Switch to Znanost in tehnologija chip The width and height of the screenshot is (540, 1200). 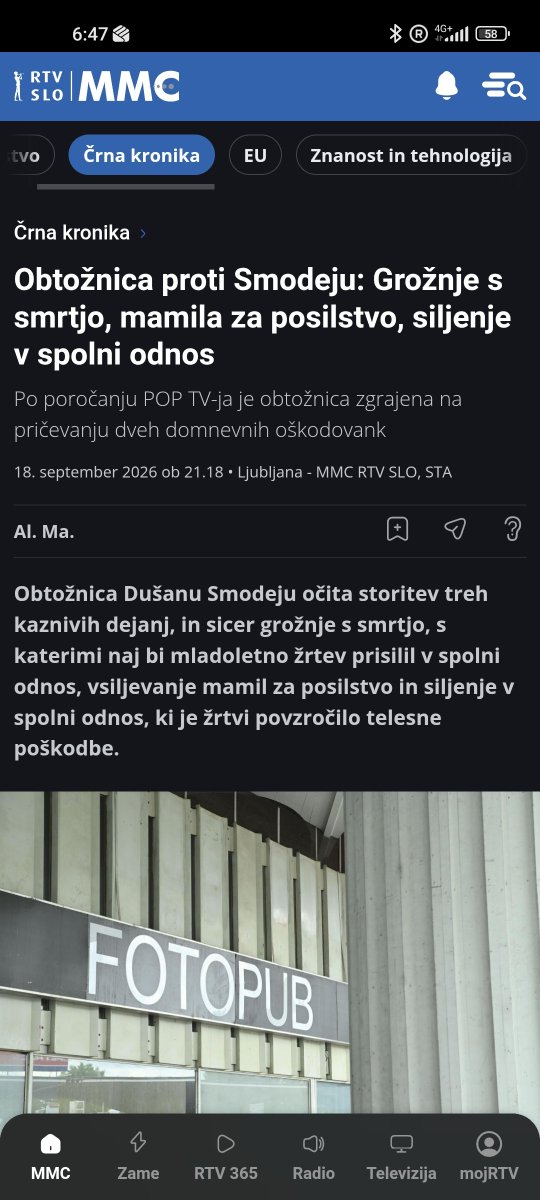pyautogui.click(x=411, y=155)
